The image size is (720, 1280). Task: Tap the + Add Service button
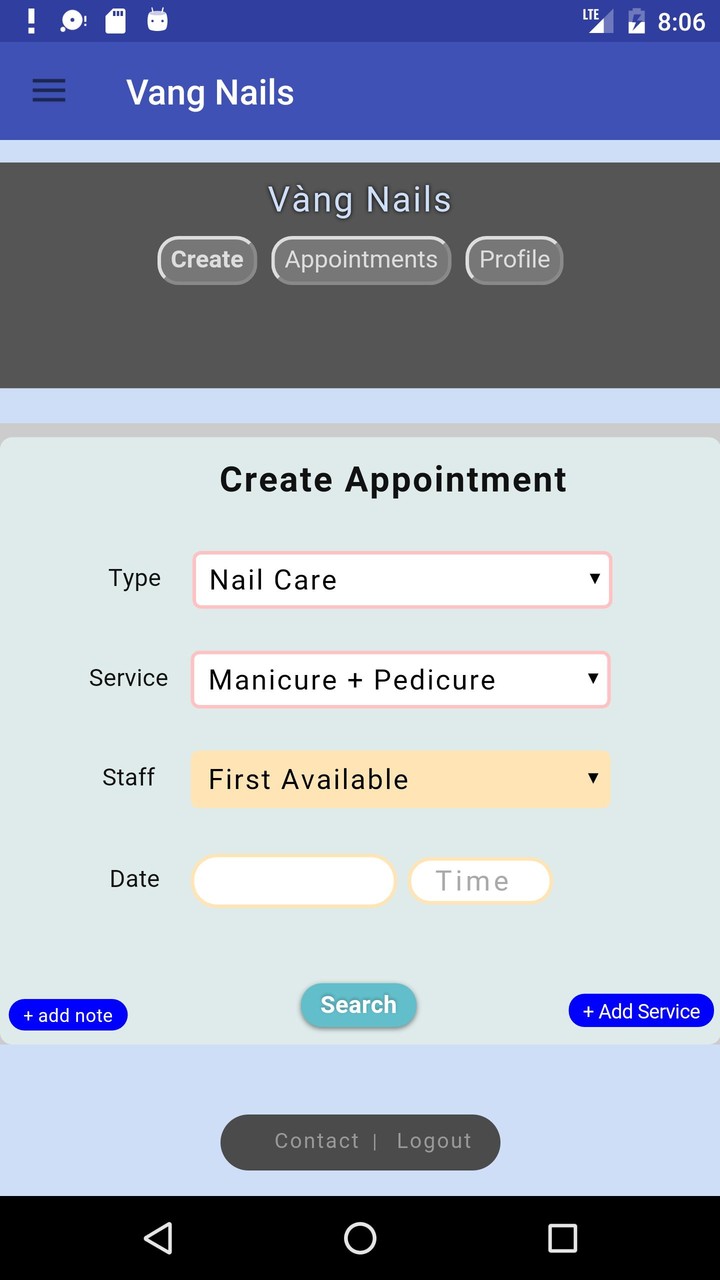point(641,1010)
